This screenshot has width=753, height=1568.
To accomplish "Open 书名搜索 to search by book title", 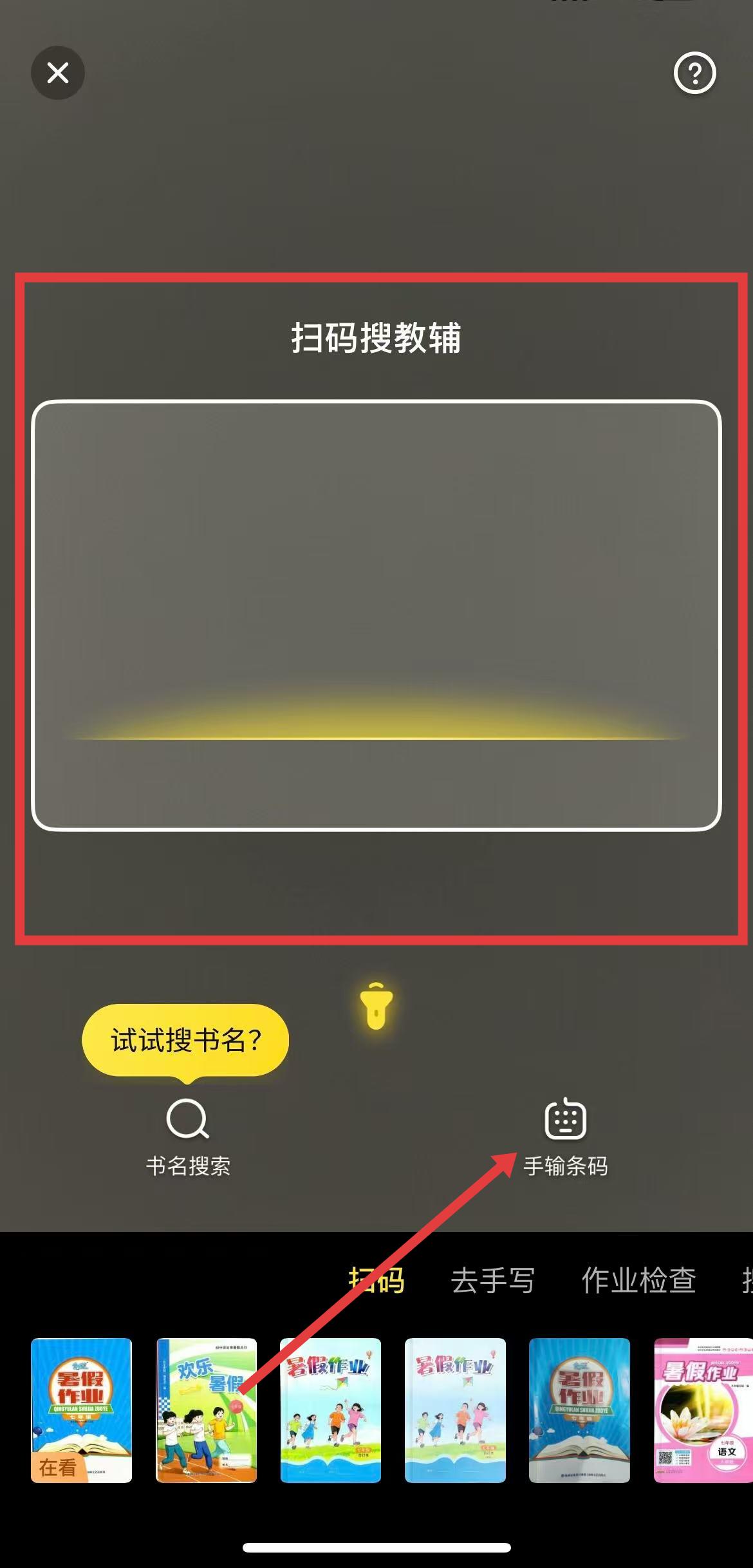I will click(187, 1136).
